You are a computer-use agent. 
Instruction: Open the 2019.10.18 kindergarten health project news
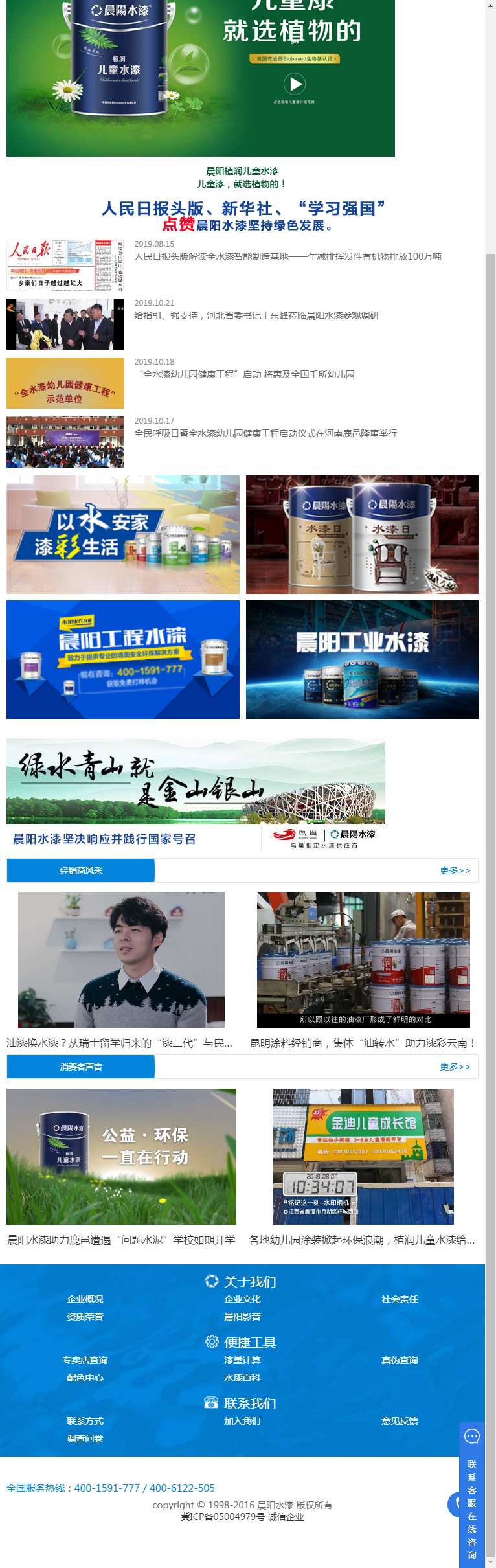247,374
